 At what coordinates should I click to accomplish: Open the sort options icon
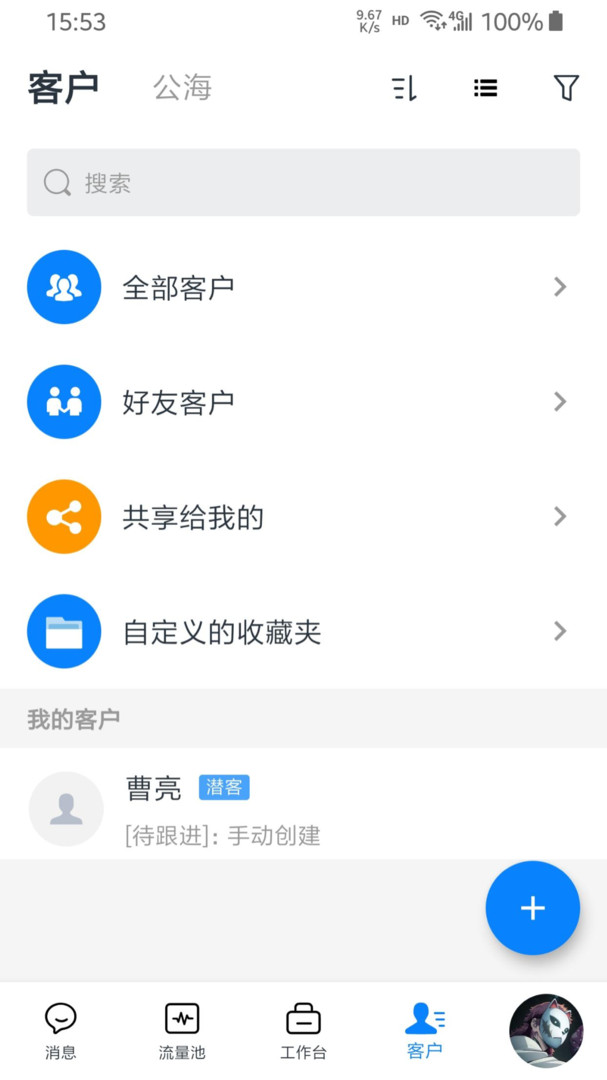point(404,88)
